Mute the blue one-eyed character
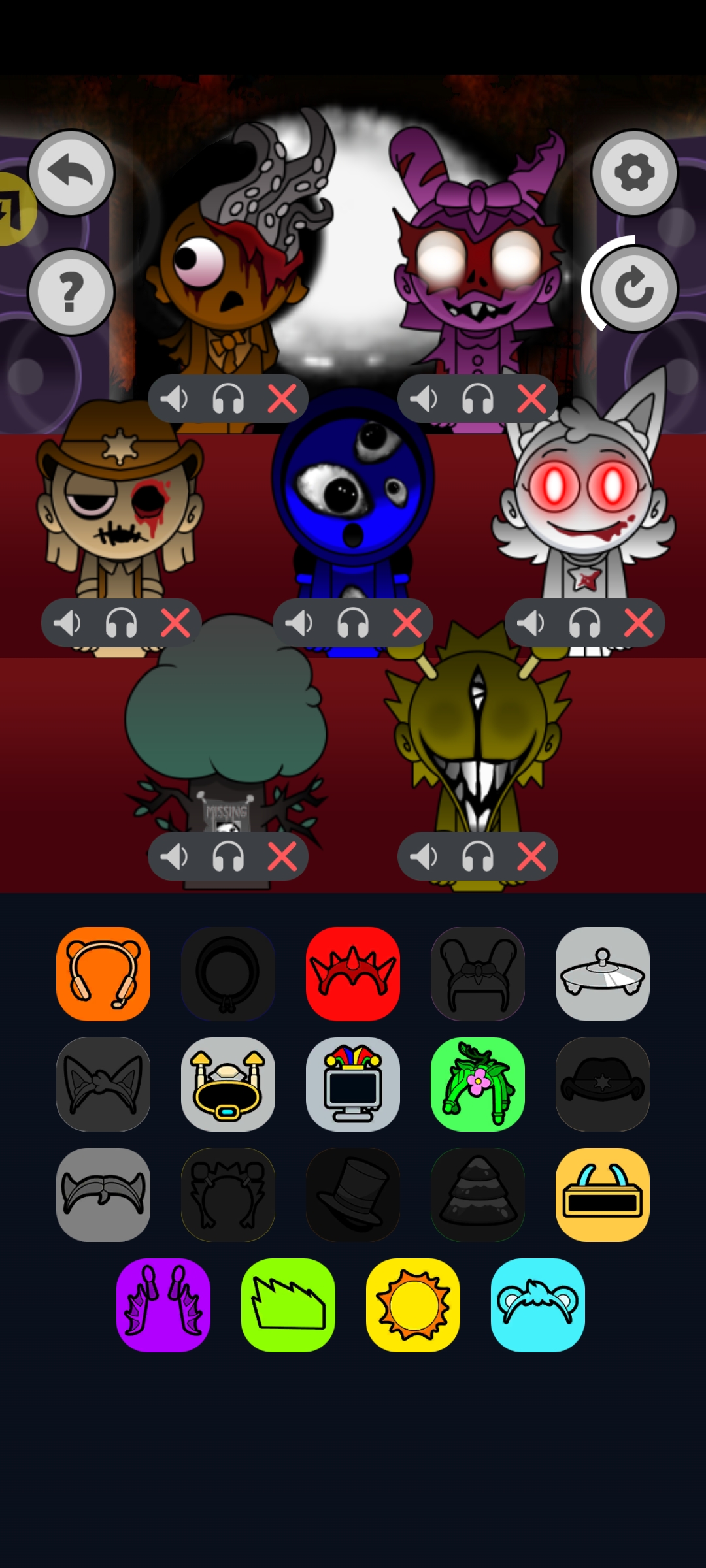 click(x=299, y=623)
